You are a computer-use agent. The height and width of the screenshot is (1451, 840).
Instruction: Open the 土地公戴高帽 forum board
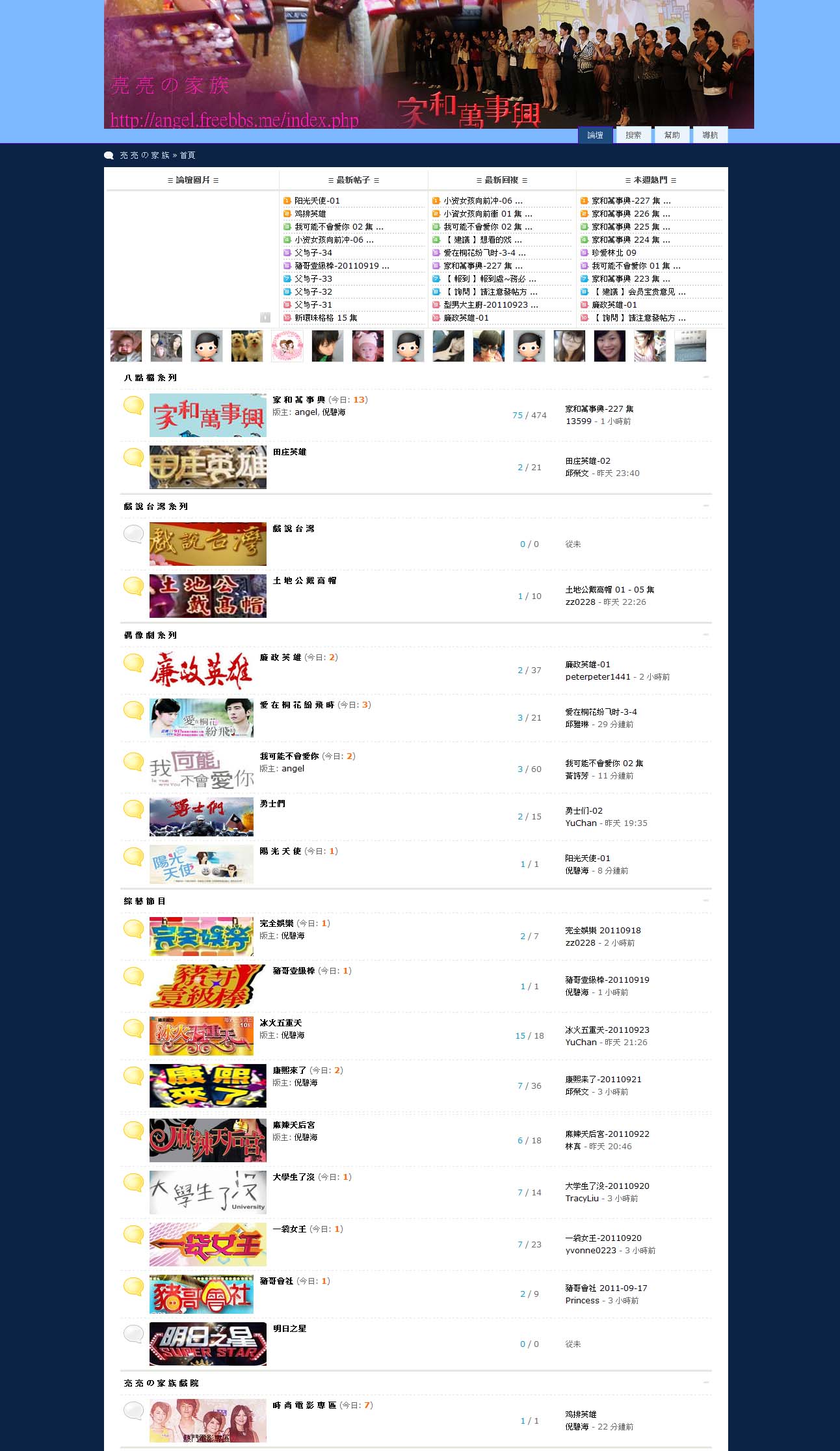click(304, 581)
